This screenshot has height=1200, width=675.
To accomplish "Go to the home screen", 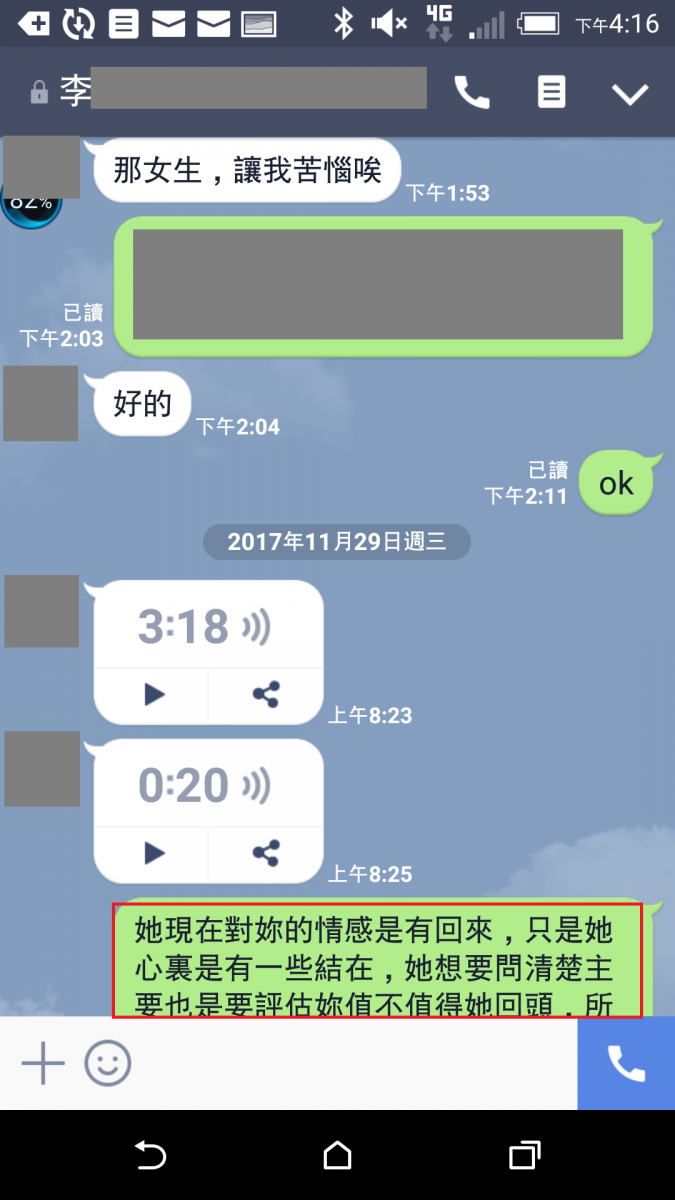I will (338, 1156).
